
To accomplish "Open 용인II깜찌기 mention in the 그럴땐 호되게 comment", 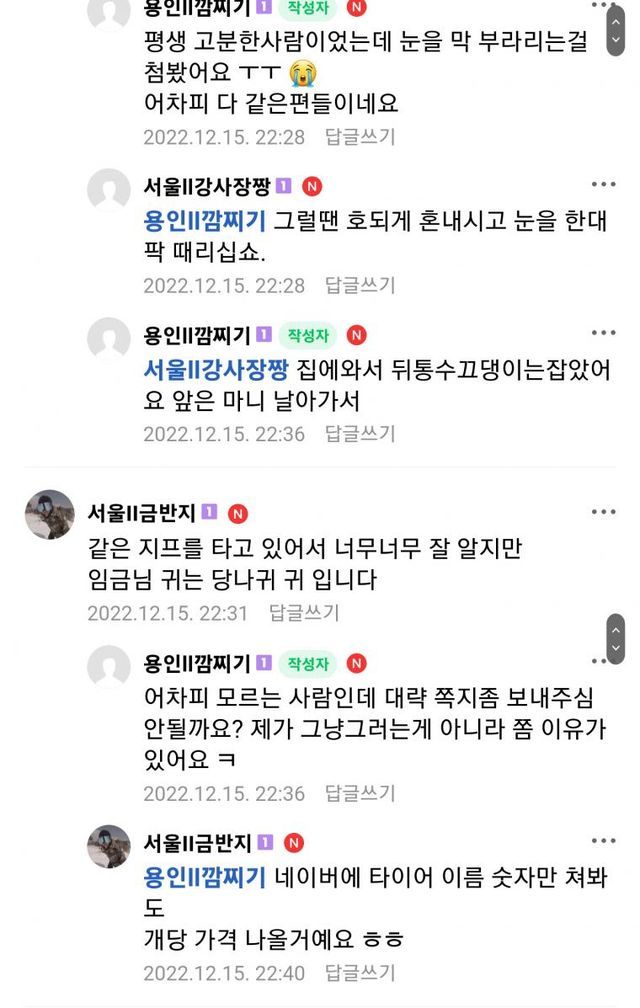I will 205,222.
